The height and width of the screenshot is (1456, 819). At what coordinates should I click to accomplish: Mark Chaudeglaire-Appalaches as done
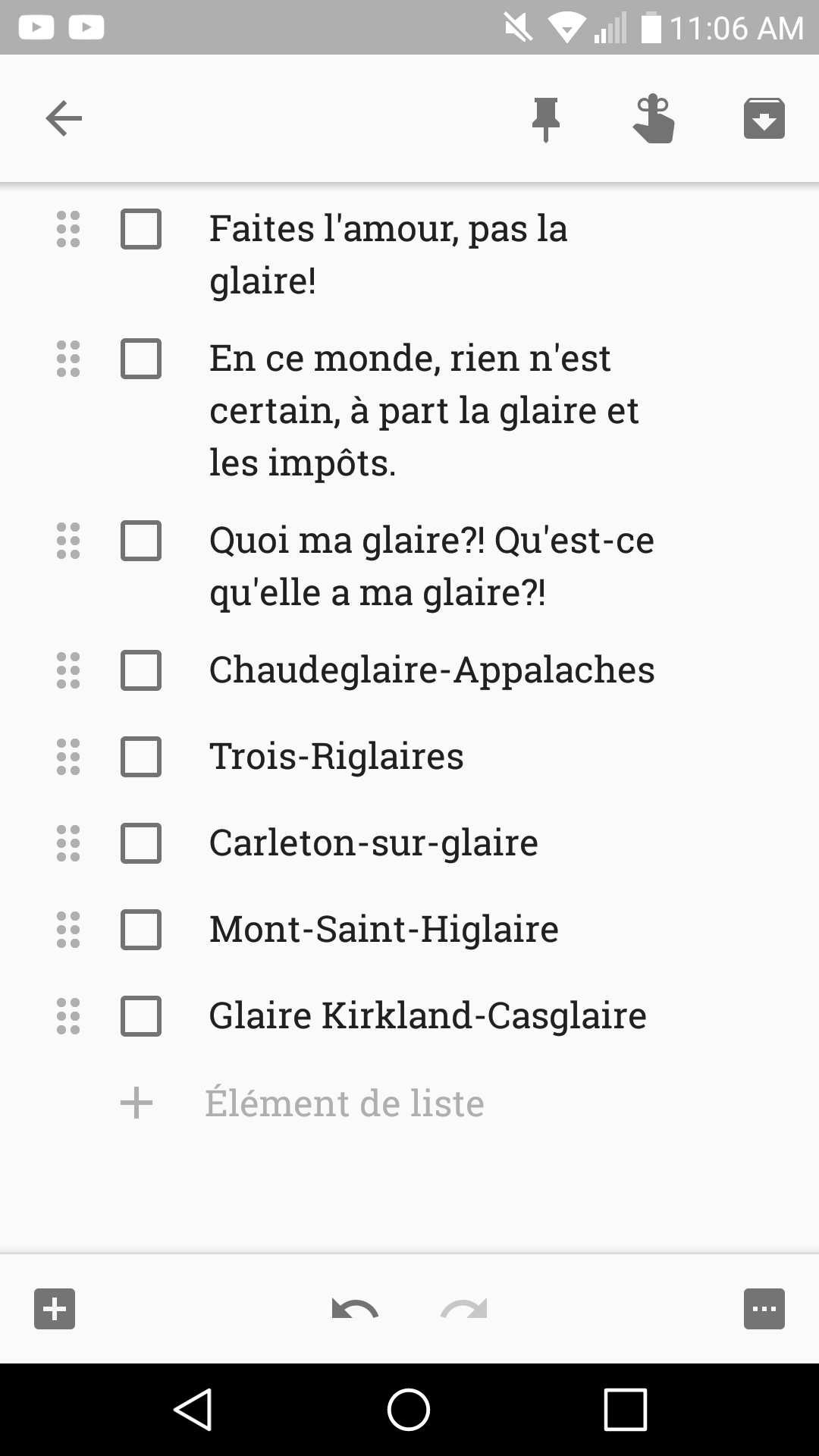click(141, 670)
